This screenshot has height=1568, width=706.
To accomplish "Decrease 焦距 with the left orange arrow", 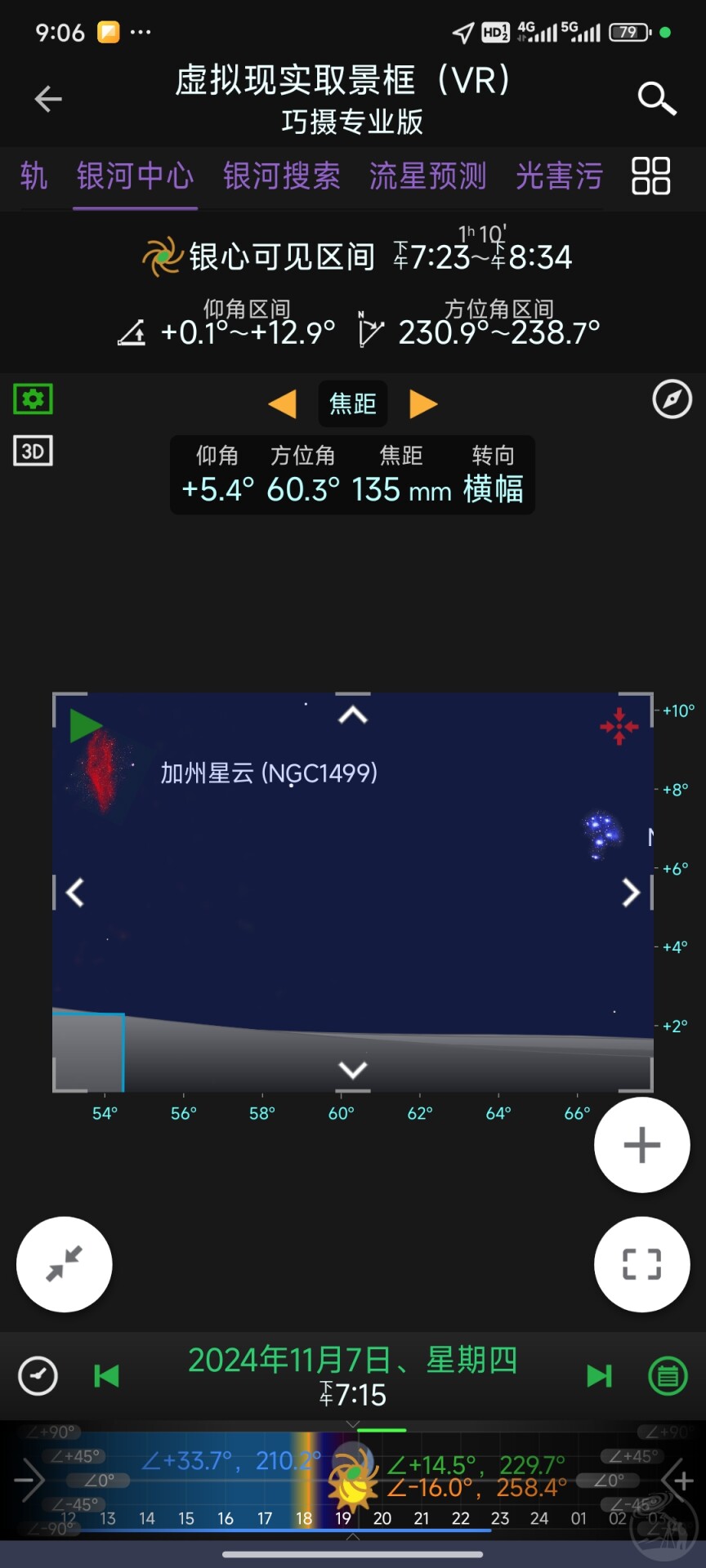I will tap(283, 403).
